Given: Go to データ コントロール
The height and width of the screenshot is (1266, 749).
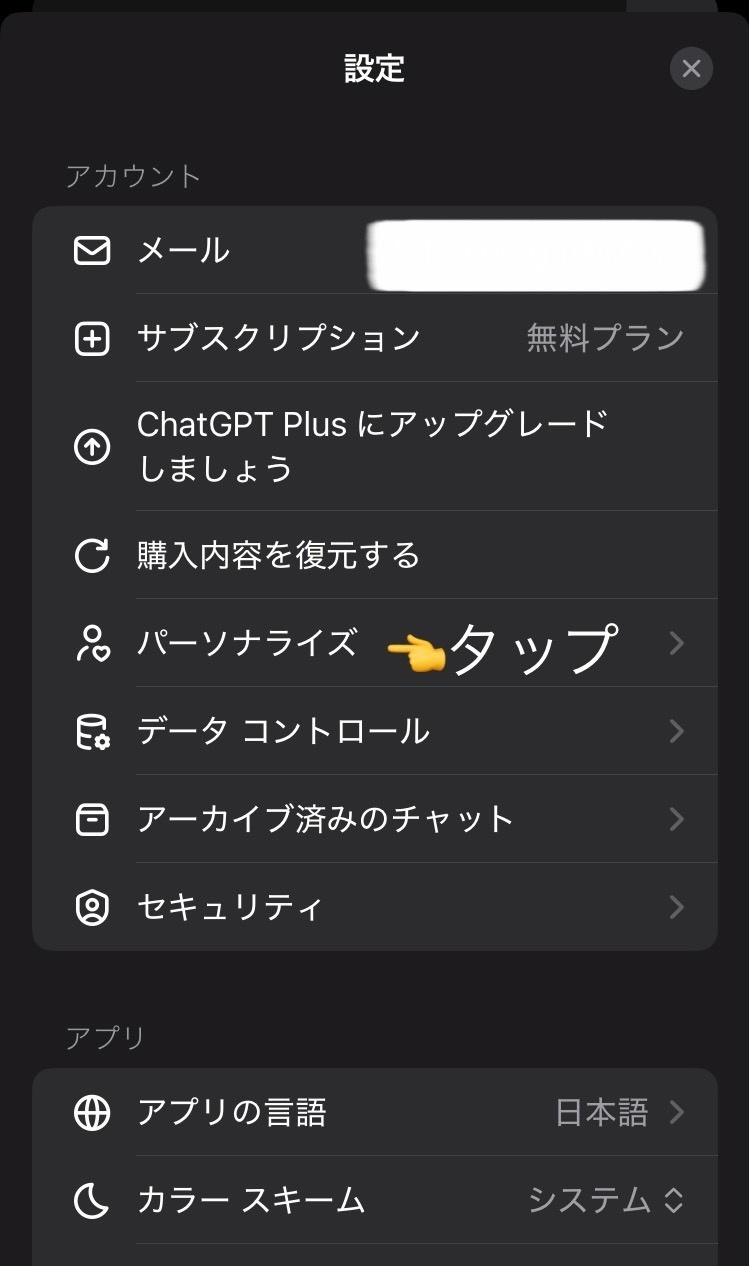Looking at the screenshot, I should [374, 731].
